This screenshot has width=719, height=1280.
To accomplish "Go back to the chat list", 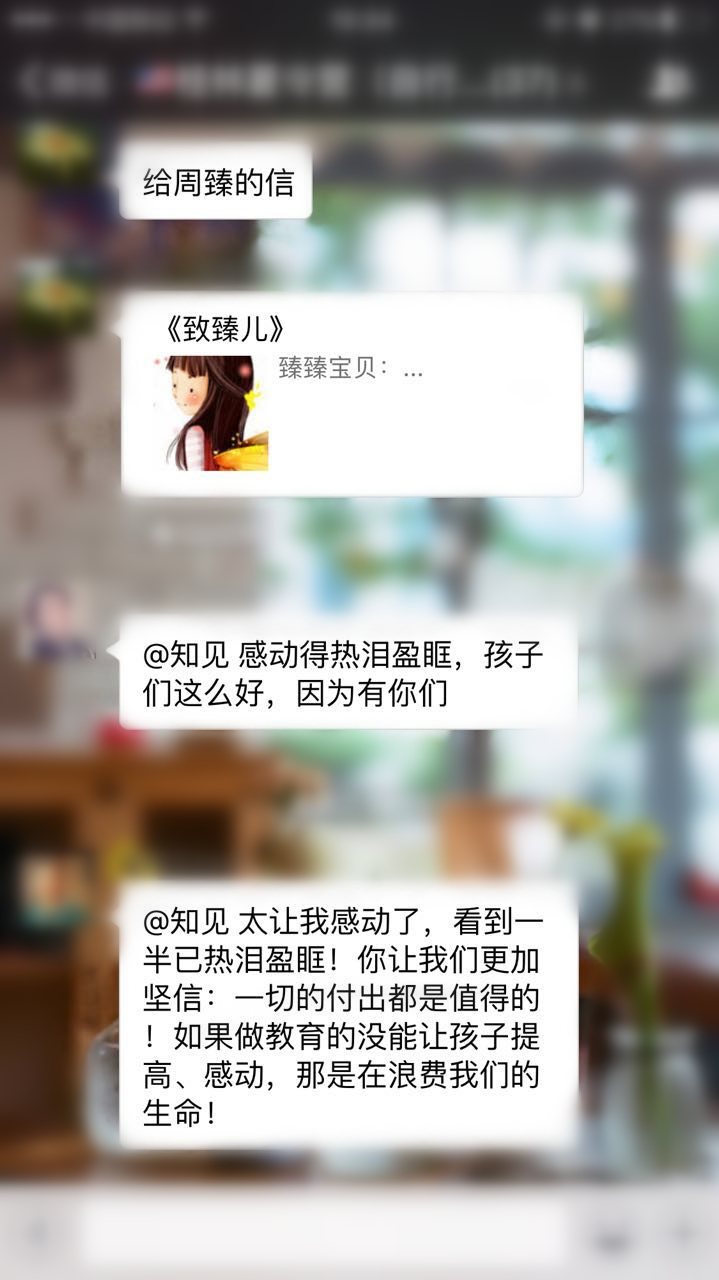I will click(x=62, y=82).
